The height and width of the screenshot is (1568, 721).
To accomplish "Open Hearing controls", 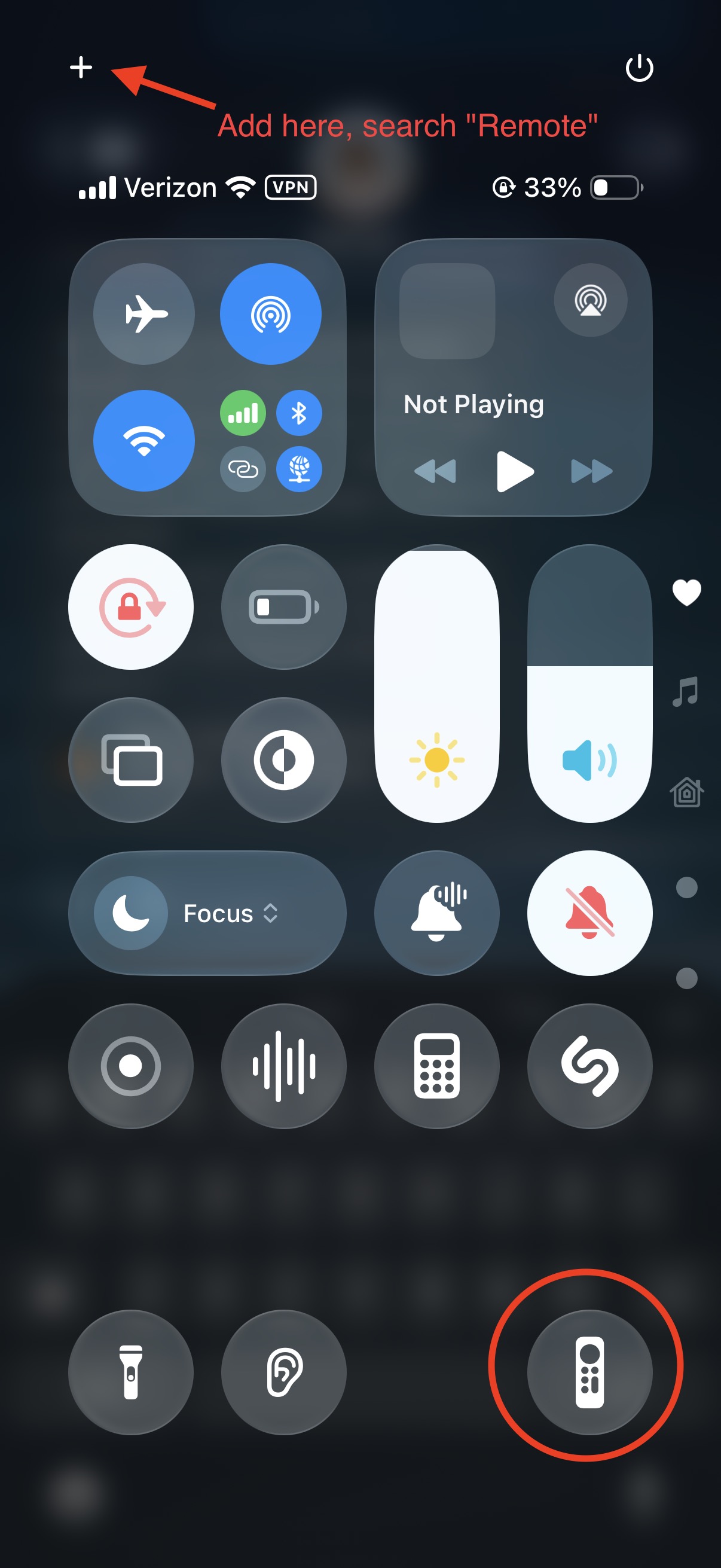I will 283,1372.
